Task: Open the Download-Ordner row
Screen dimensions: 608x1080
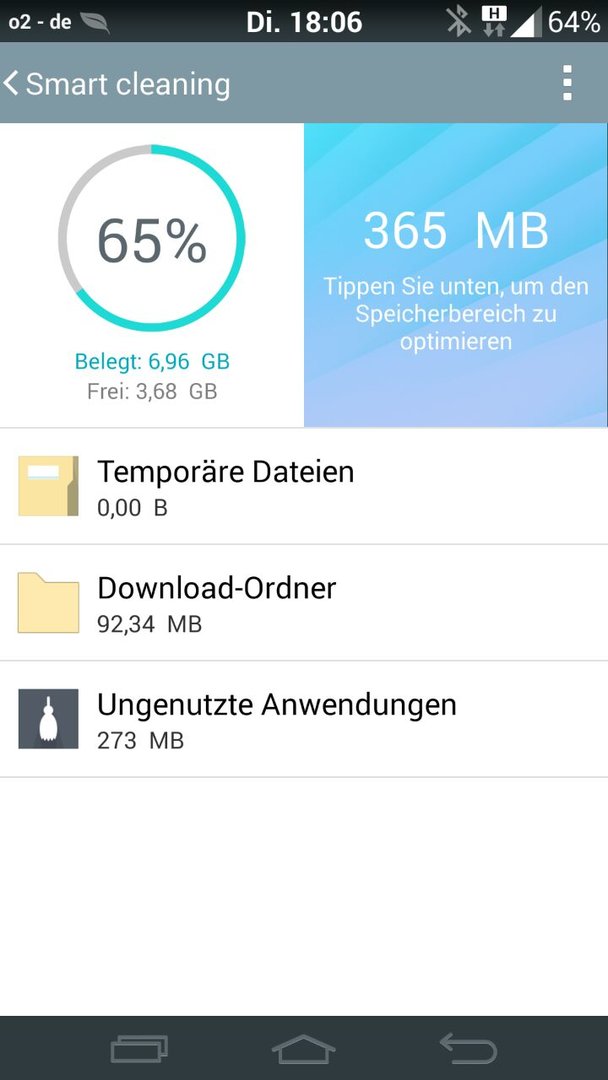Action: [304, 603]
